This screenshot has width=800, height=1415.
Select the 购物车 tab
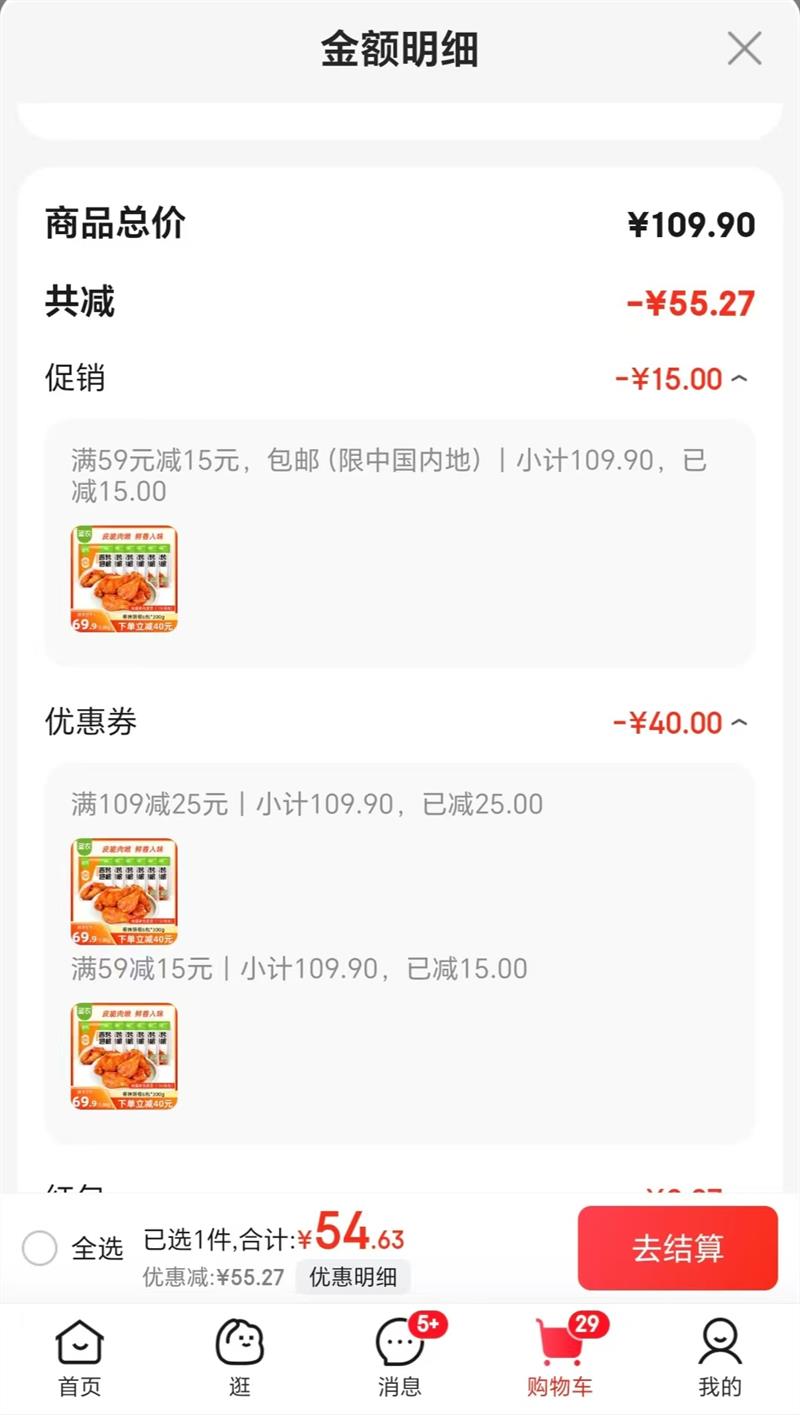(x=560, y=1357)
